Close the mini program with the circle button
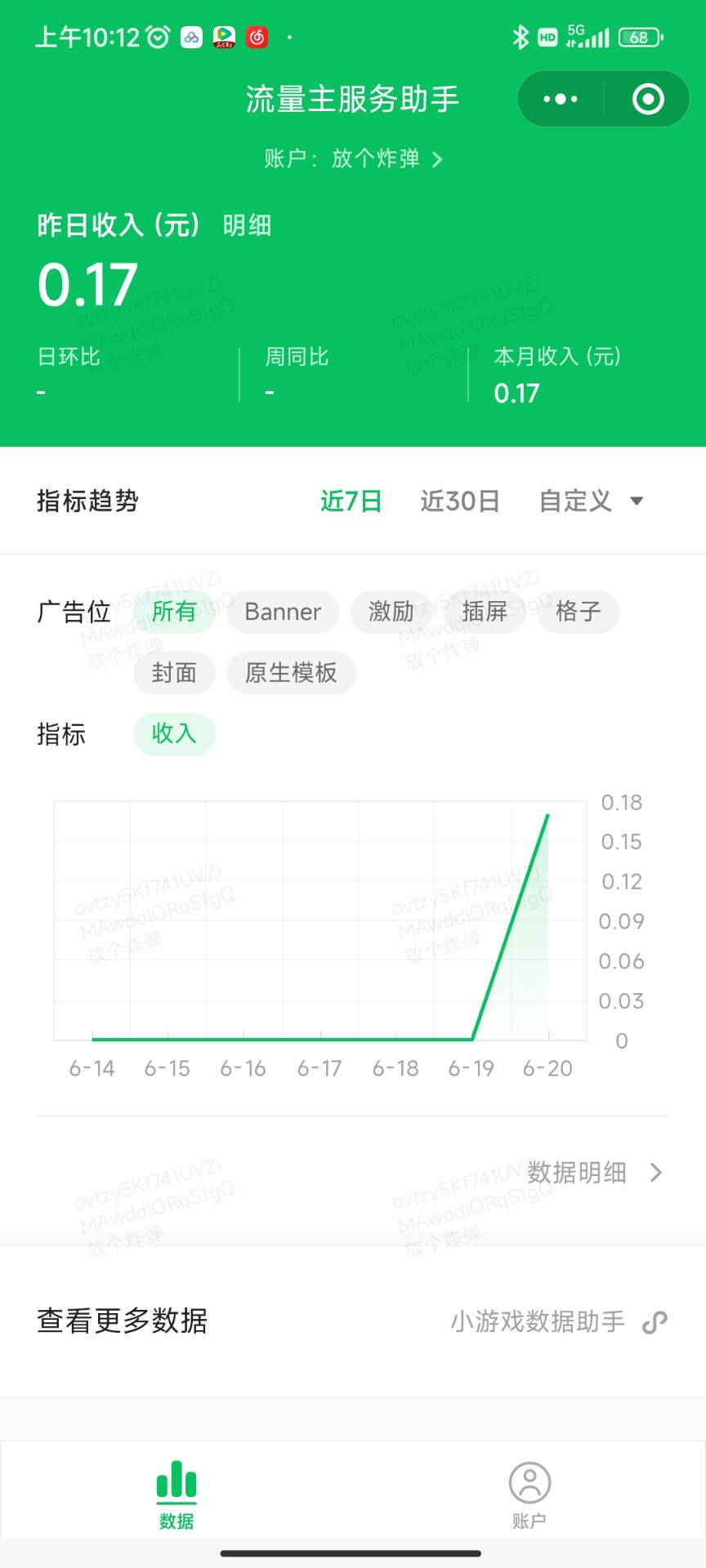Image resolution: width=706 pixels, height=1568 pixels. click(648, 99)
